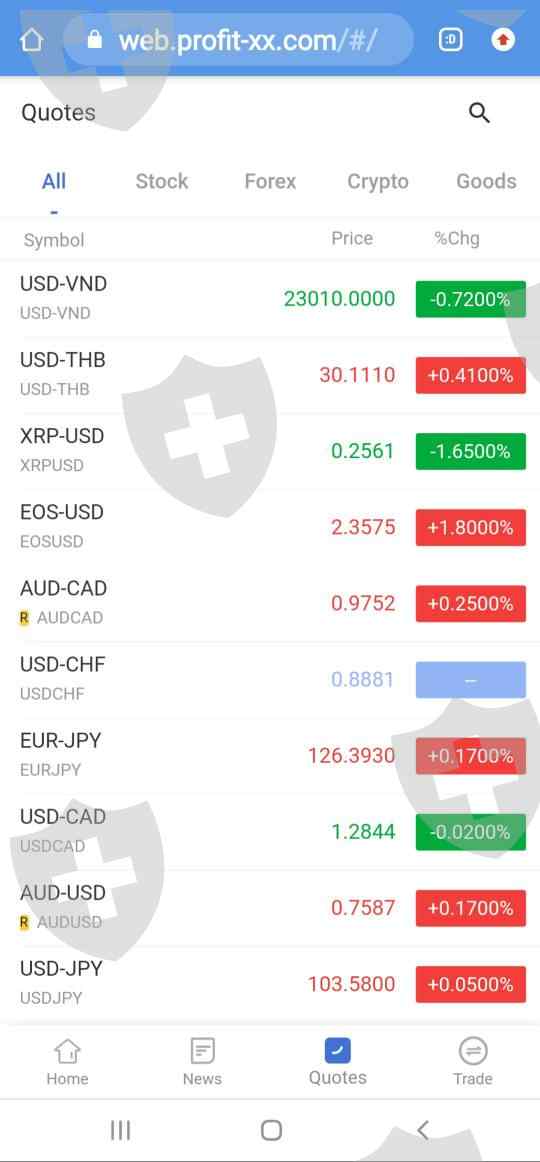The height and width of the screenshot is (1162, 540).
Task: Go to the Home tab
Action: pyautogui.click(x=67, y=1062)
